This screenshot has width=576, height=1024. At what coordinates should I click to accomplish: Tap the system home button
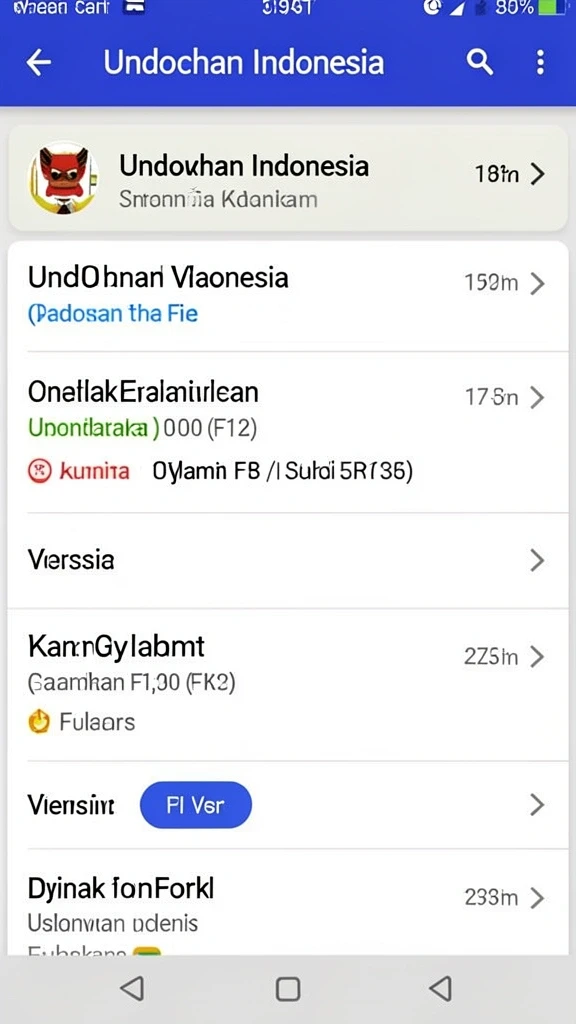coord(287,989)
